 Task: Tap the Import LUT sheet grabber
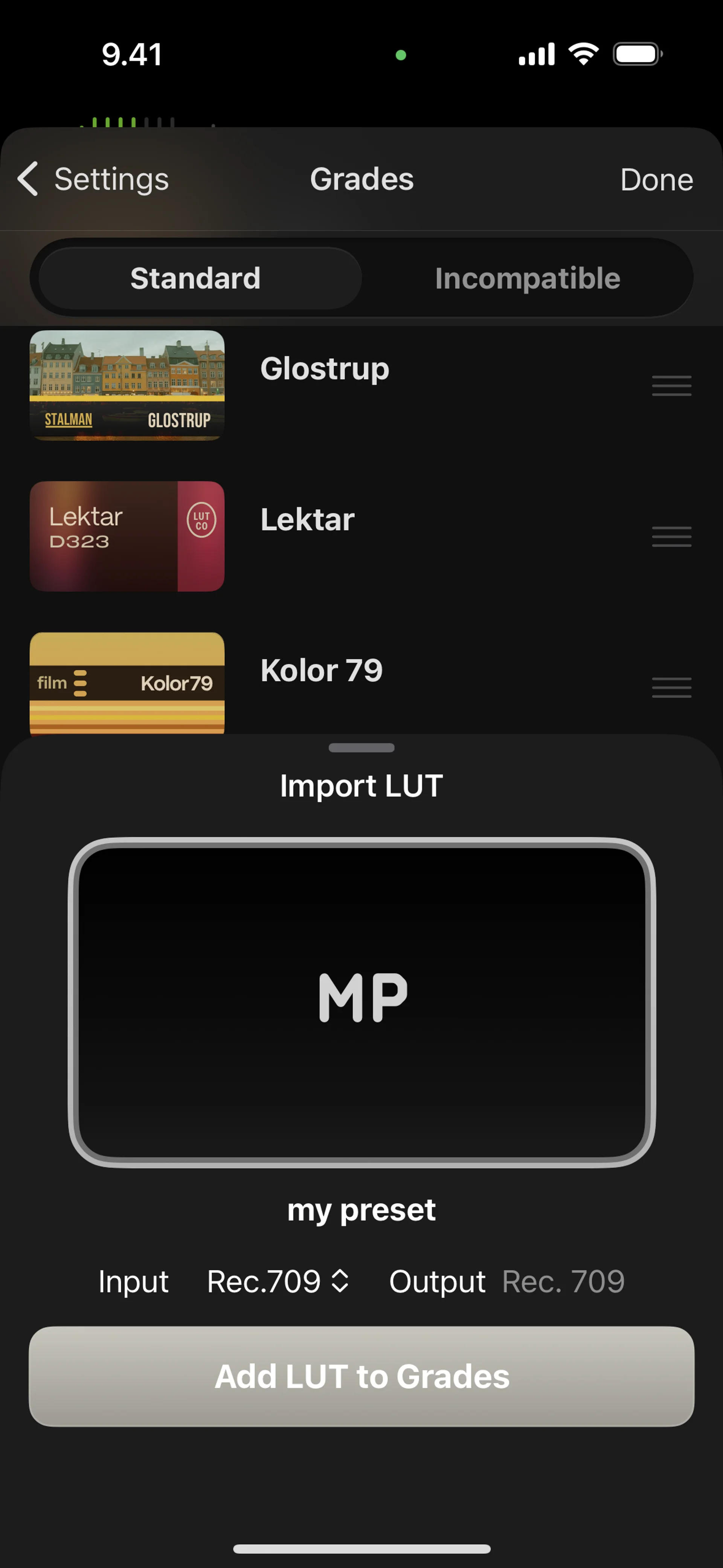coord(361,747)
